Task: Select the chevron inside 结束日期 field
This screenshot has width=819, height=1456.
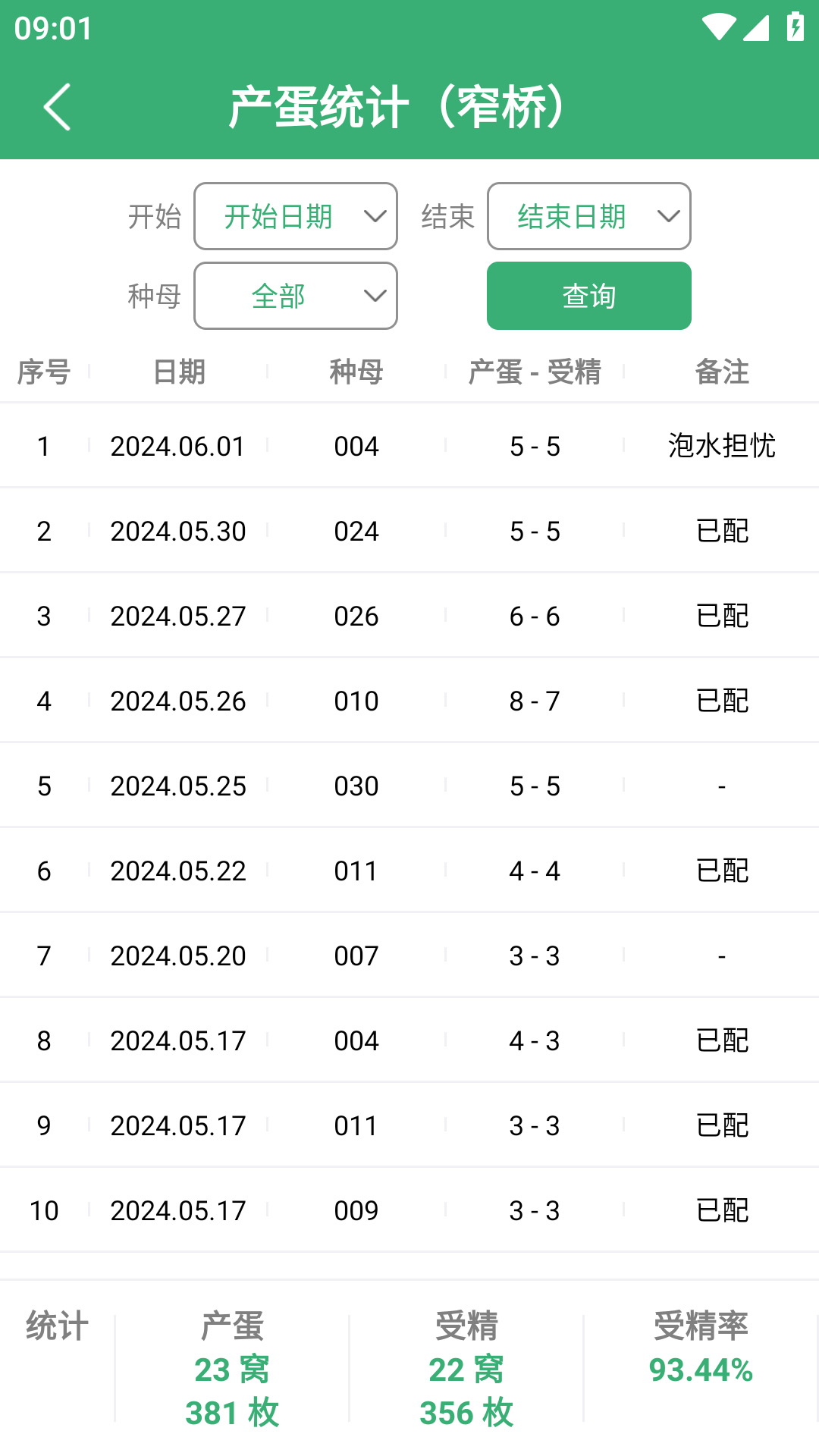Action: pyautogui.click(x=667, y=217)
